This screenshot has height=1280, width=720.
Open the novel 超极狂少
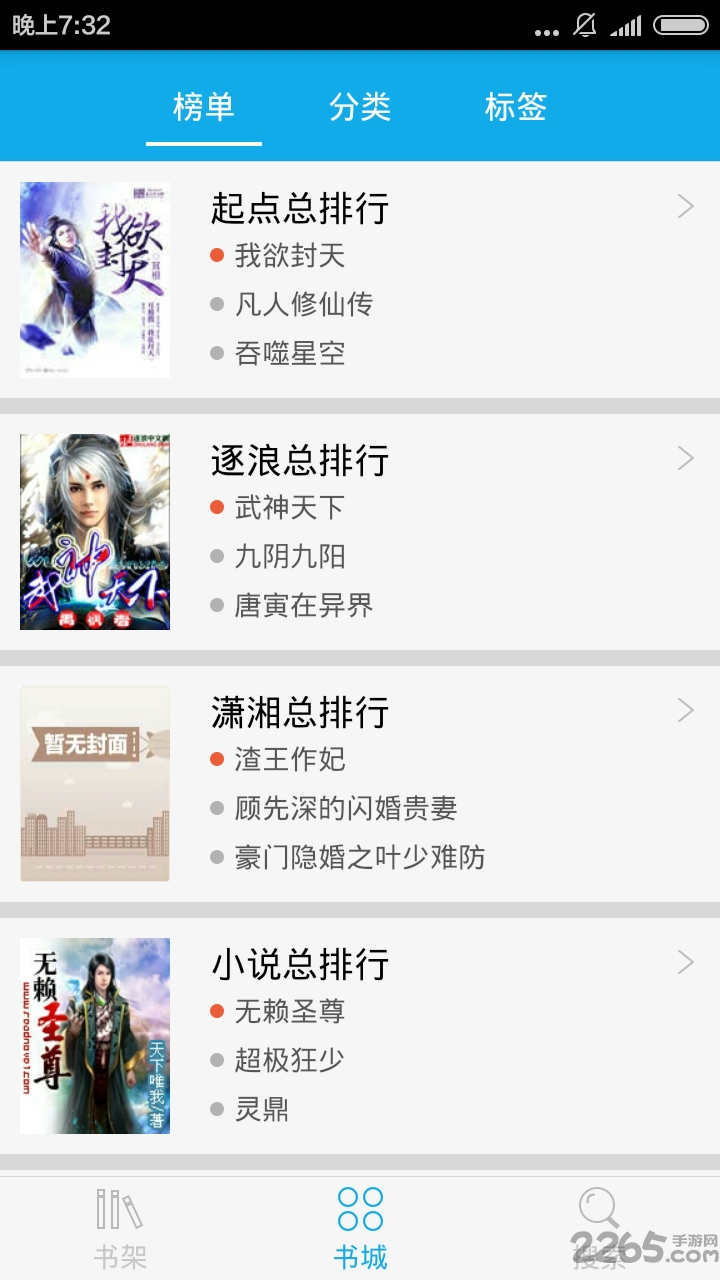point(288,1061)
